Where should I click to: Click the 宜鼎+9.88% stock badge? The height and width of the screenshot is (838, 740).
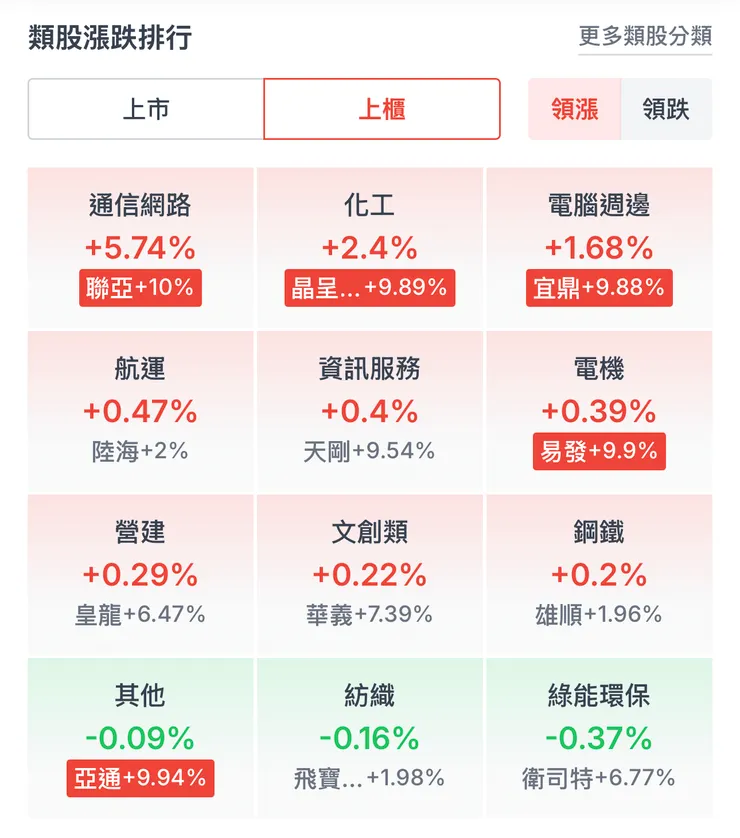[x=599, y=289]
